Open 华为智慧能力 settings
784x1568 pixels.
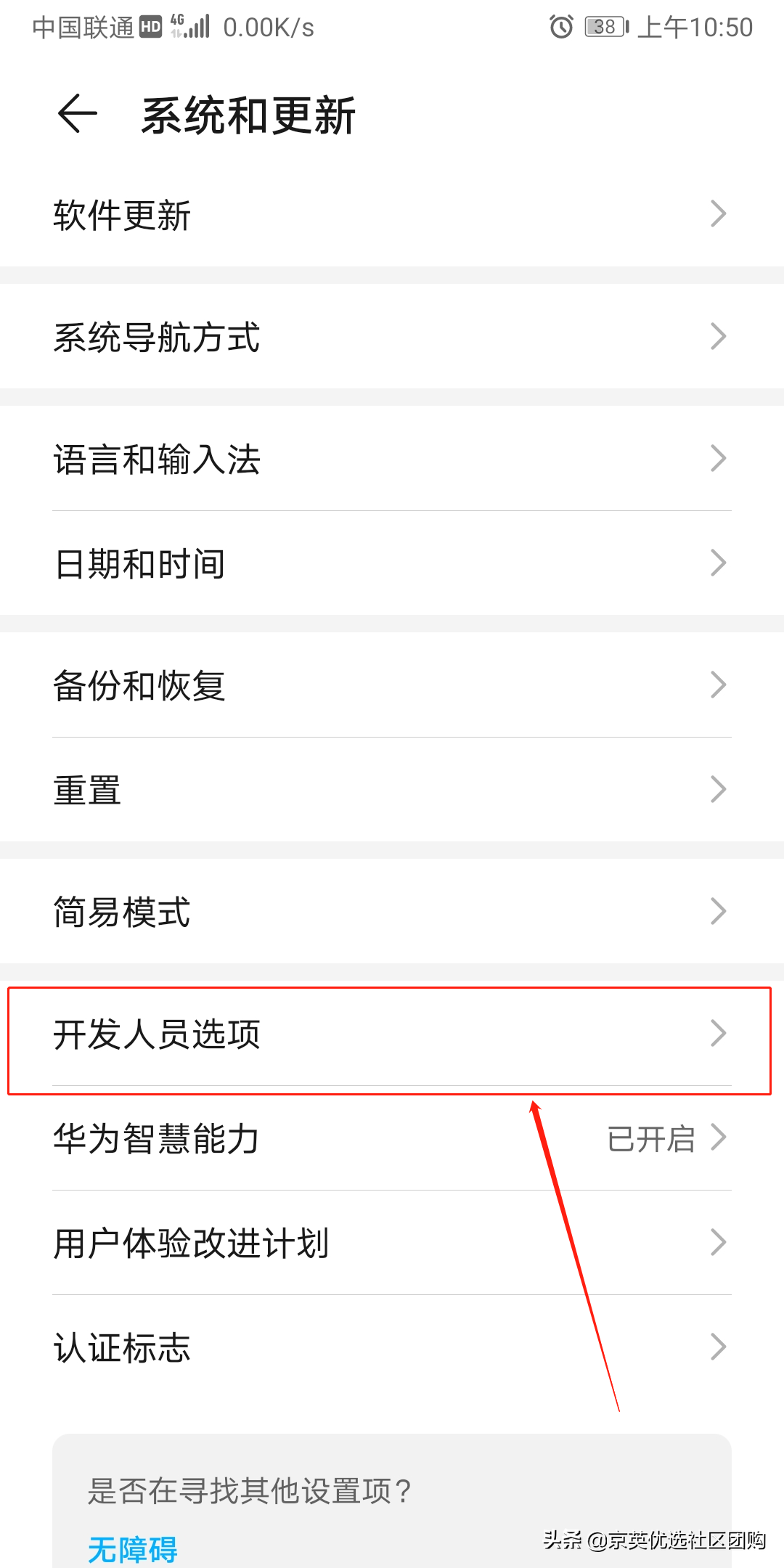pyautogui.click(x=392, y=1138)
